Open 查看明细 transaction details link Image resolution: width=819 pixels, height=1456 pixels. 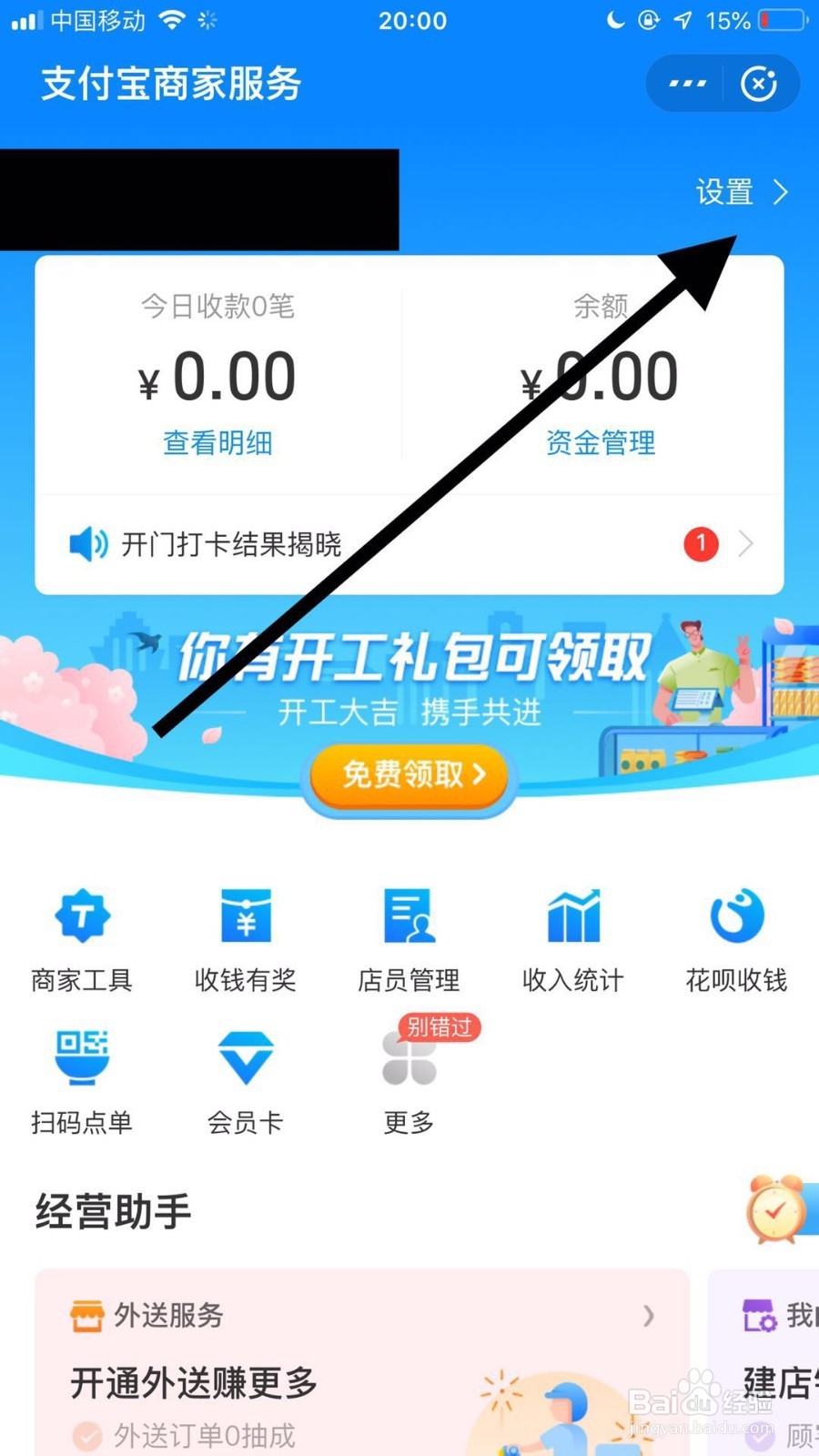coord(217,443)
